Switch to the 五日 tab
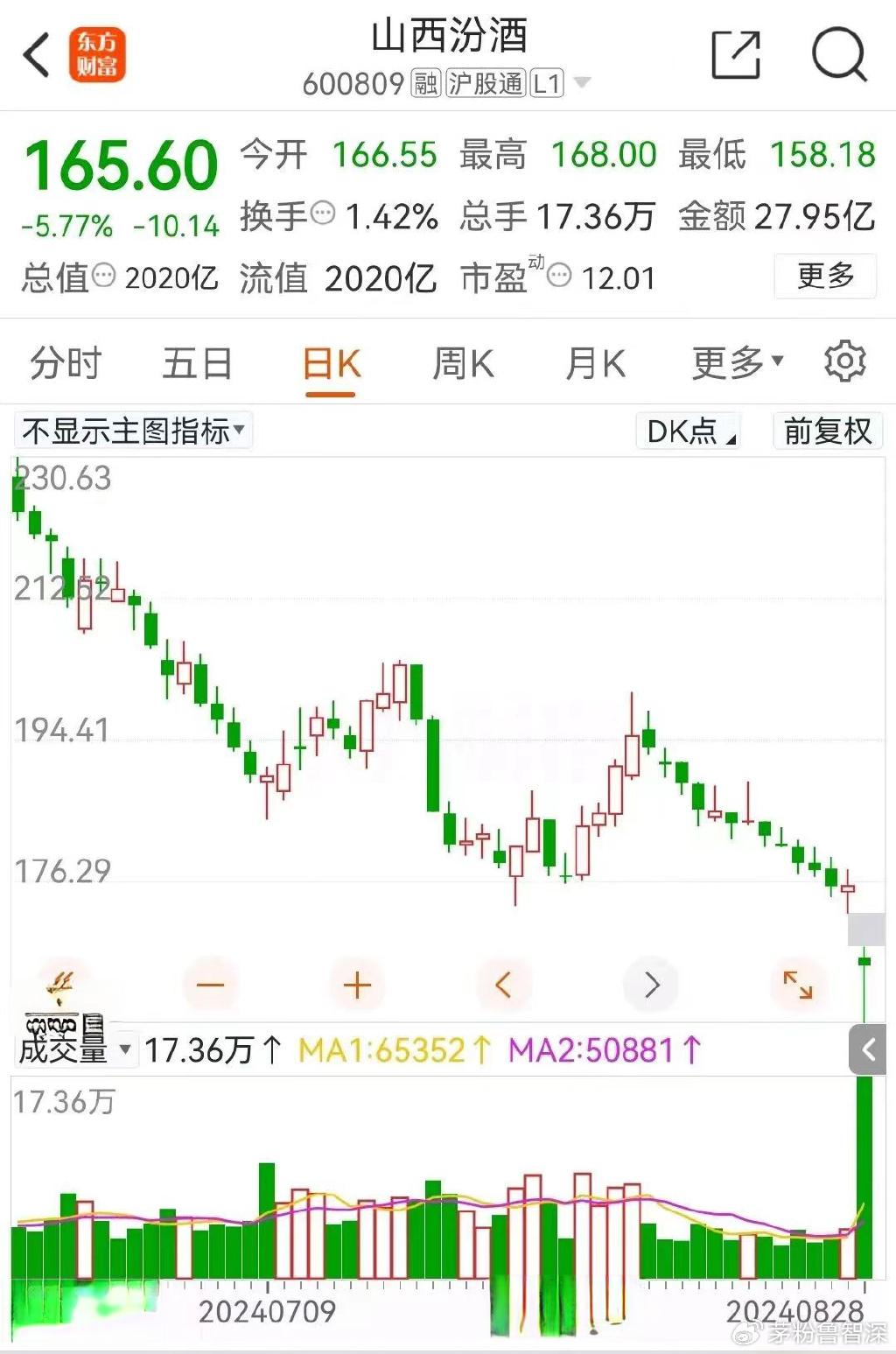The image size is (896, 1354). tap(197, 364)
